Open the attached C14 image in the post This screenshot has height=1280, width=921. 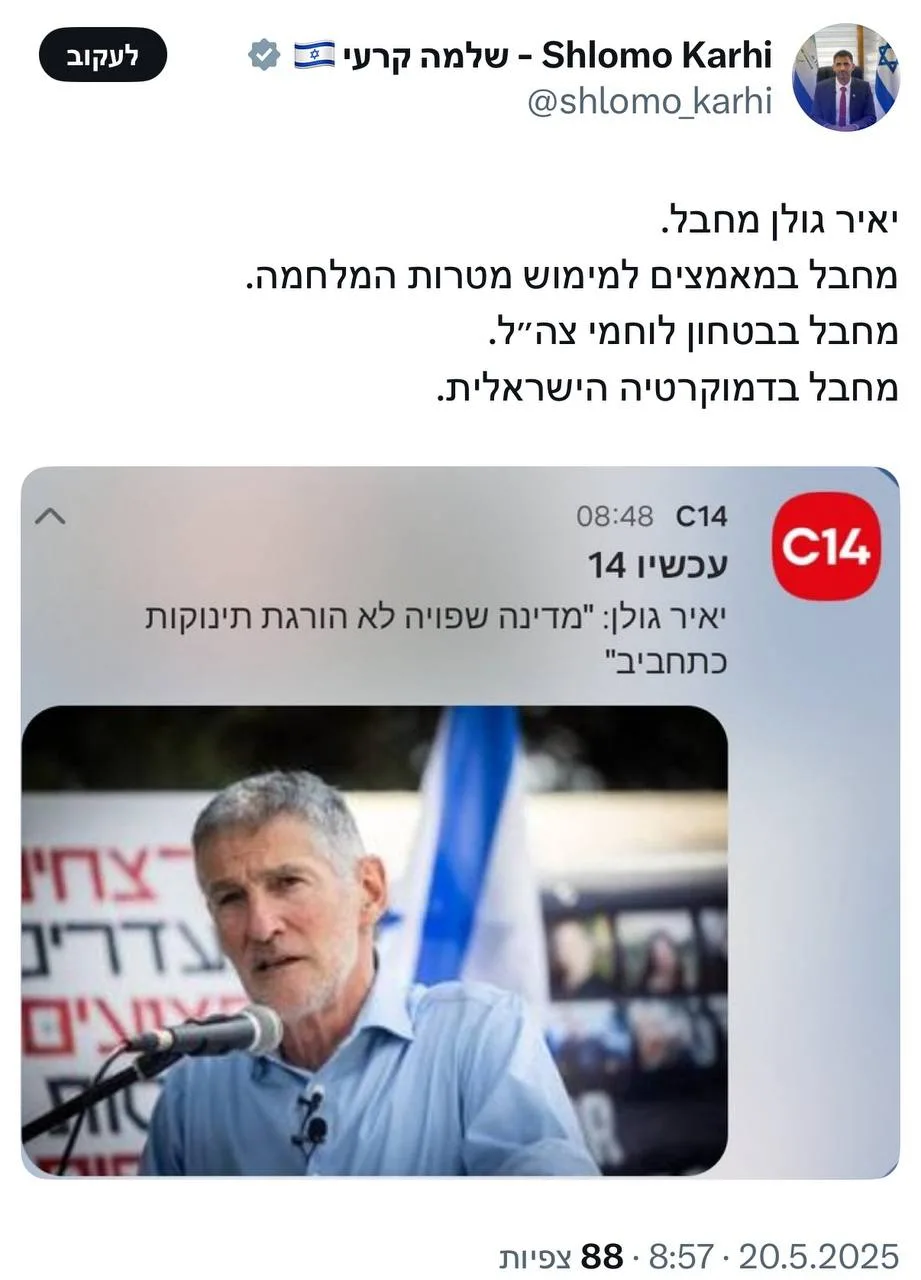460,820
